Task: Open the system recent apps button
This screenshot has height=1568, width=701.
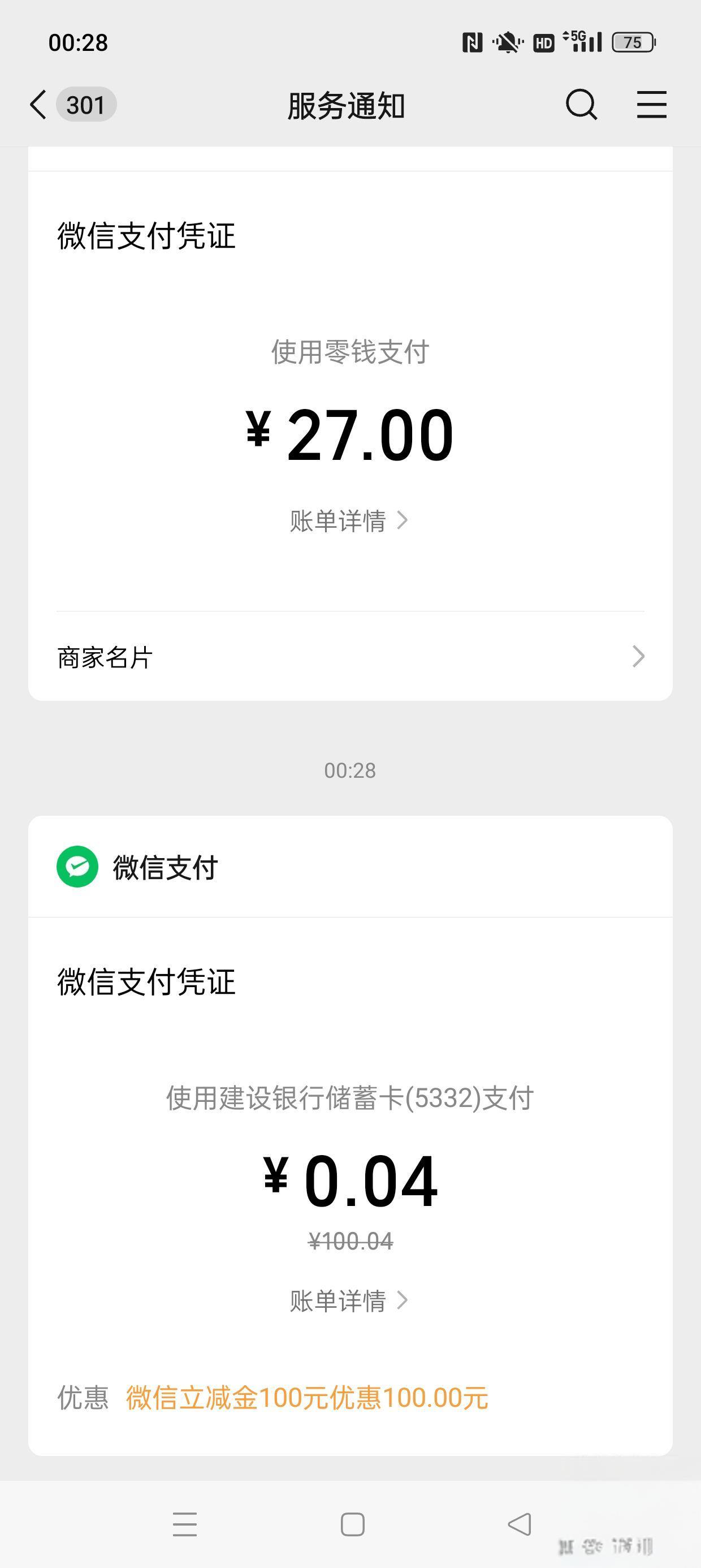Action: pos(185,1524)
